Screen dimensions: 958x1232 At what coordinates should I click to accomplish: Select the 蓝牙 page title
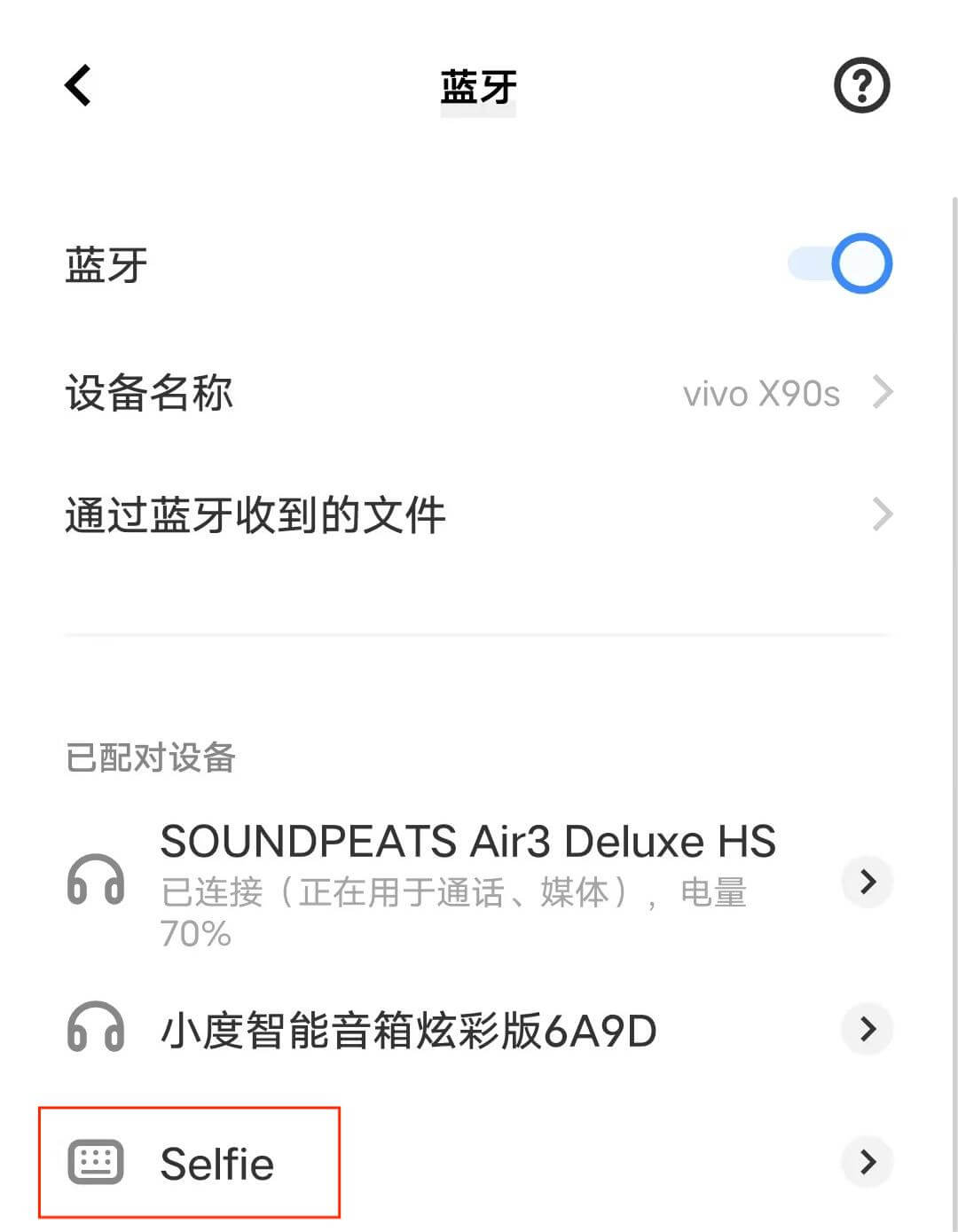pyautogui.click(x=477, y=86)
